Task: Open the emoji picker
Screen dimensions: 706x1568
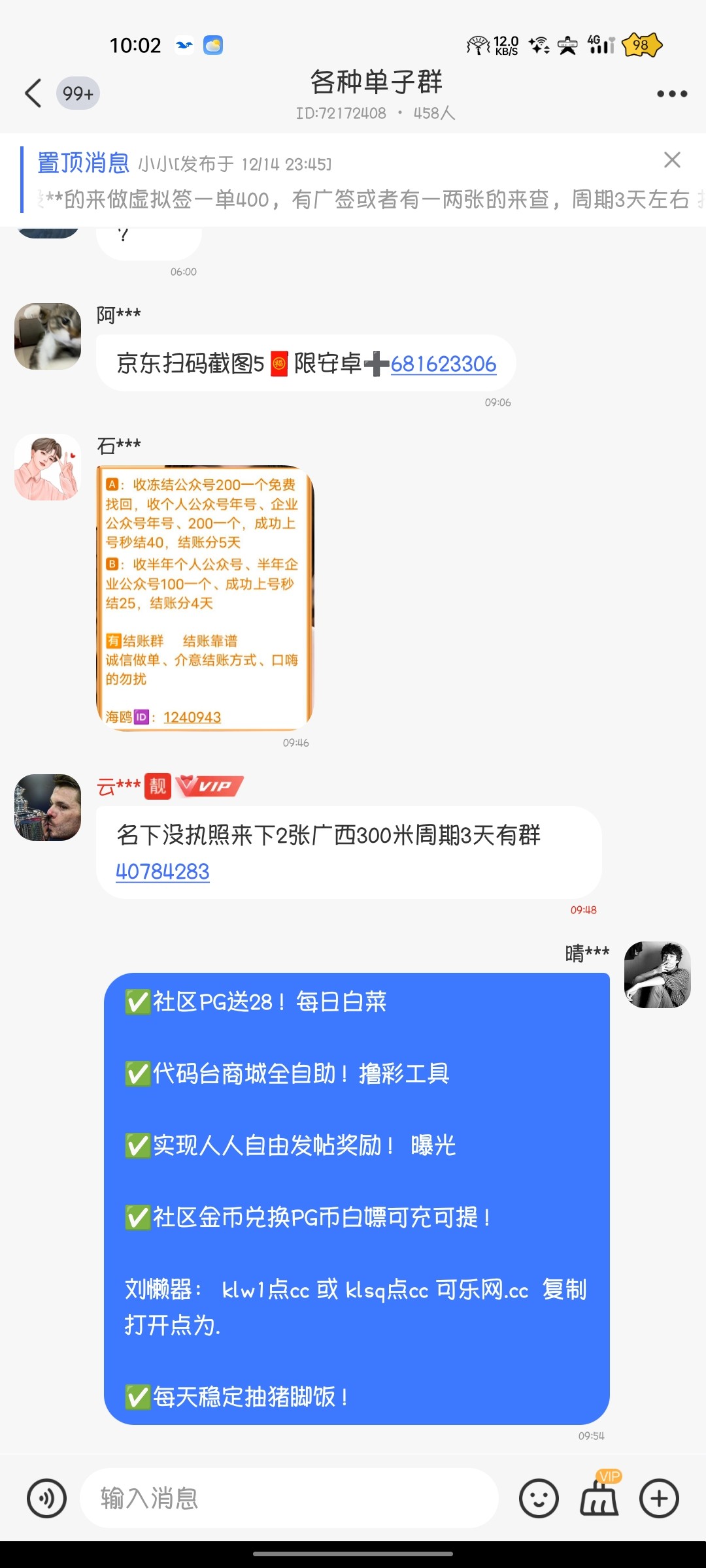Action: click(539, 1498)
